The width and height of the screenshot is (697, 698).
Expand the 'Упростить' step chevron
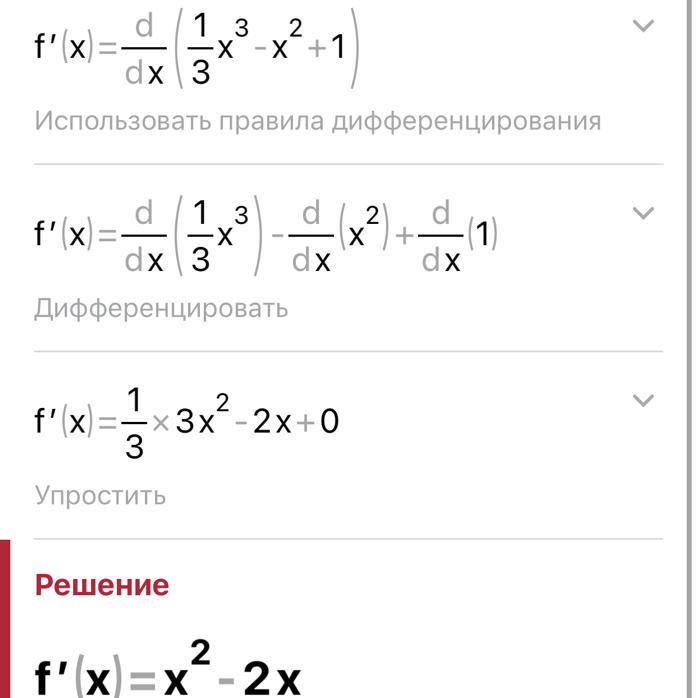pos(644,401)
